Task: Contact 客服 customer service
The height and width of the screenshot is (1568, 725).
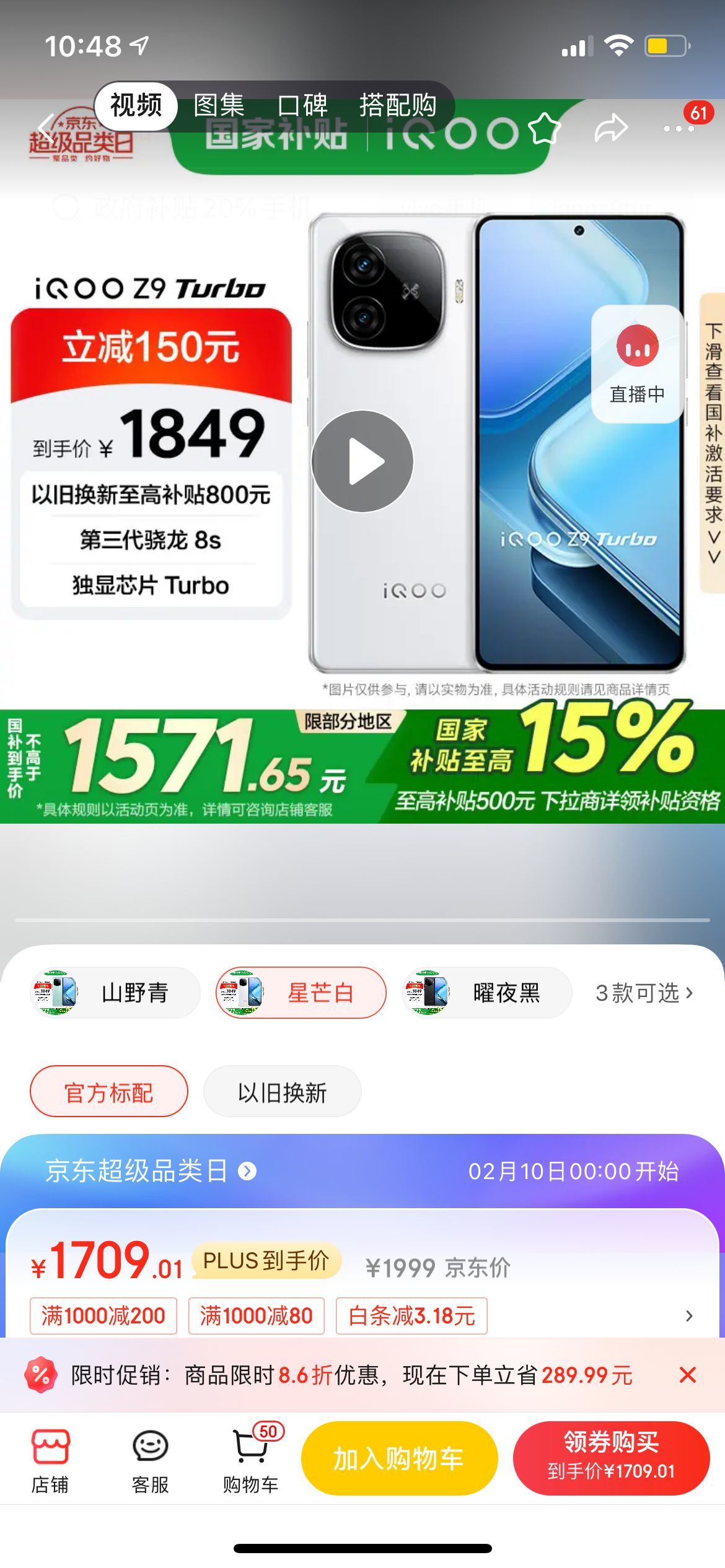Action: coord(150,1458)
